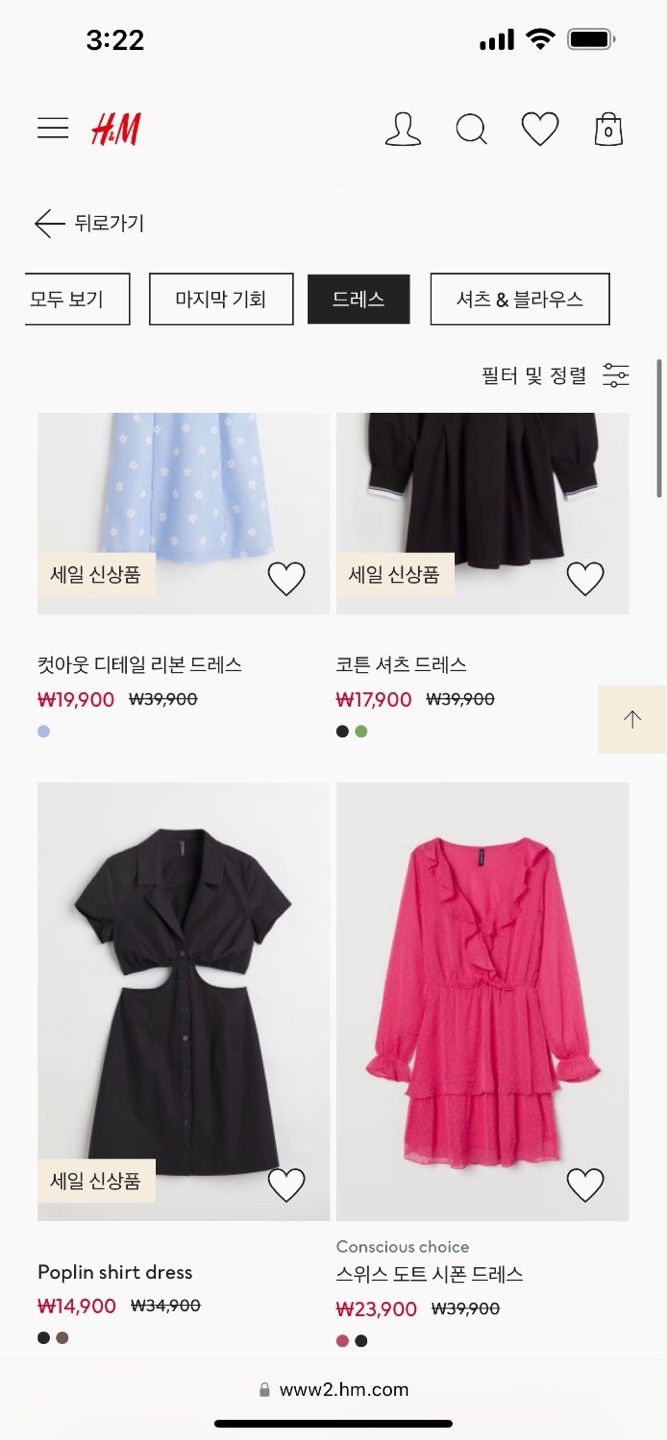Viewport: 667px width, 1440px height.
Task: Open the pink 스위스 도트 시폰 드레스 product
Action: click(x=482, y=1000)
